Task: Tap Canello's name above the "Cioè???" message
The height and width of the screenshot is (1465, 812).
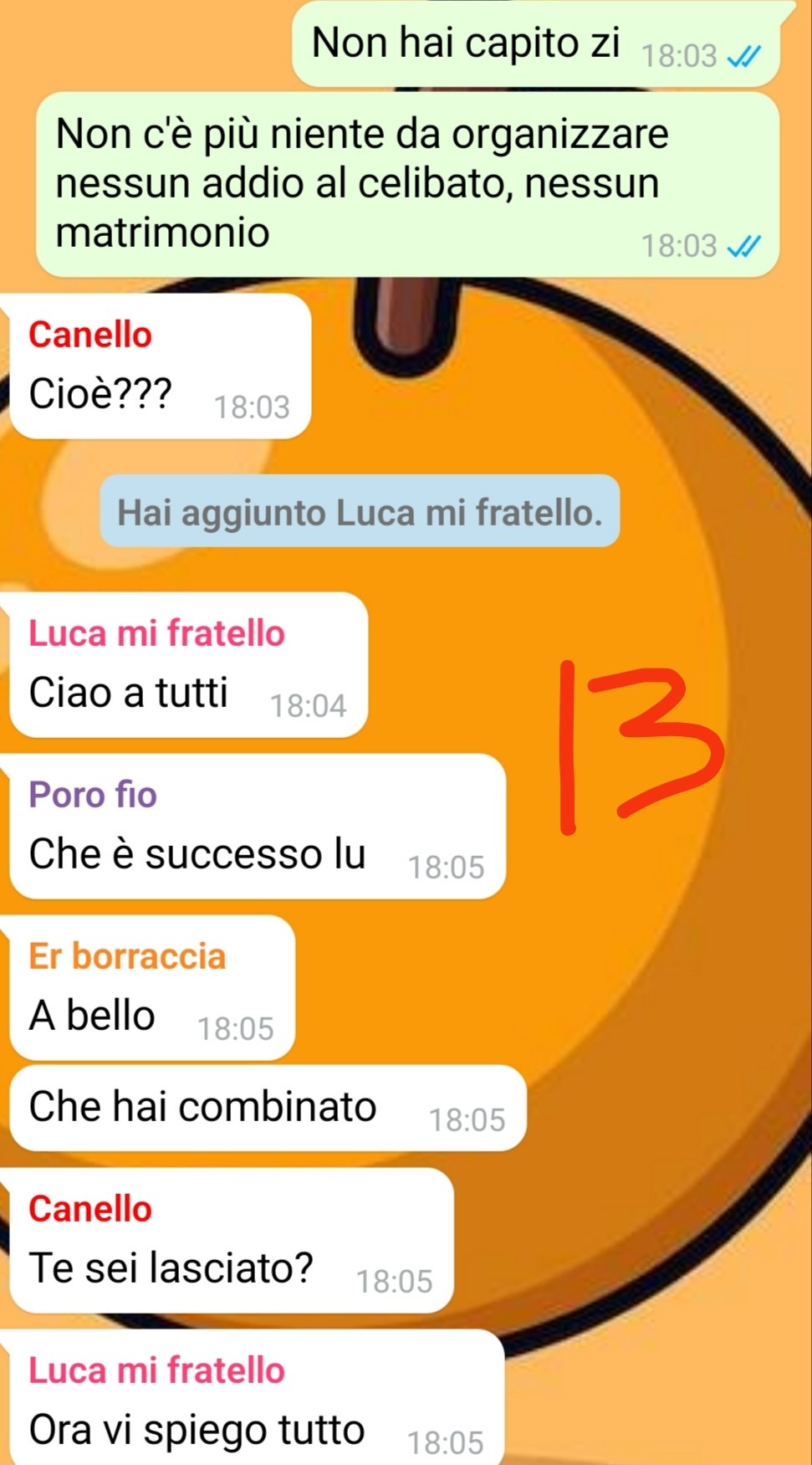Action: tap(90, 335)
